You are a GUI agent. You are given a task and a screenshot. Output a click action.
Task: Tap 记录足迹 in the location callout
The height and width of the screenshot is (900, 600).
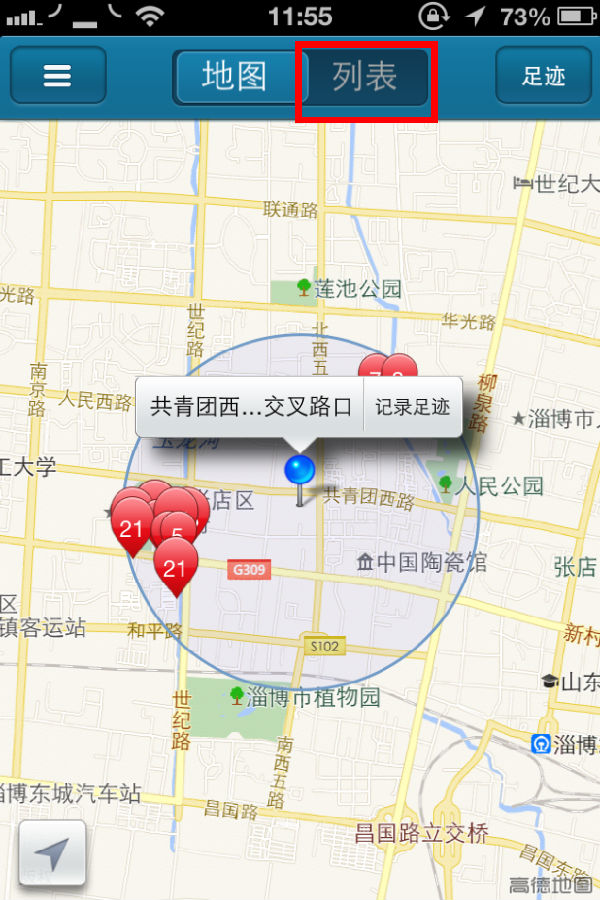(412, 407)
